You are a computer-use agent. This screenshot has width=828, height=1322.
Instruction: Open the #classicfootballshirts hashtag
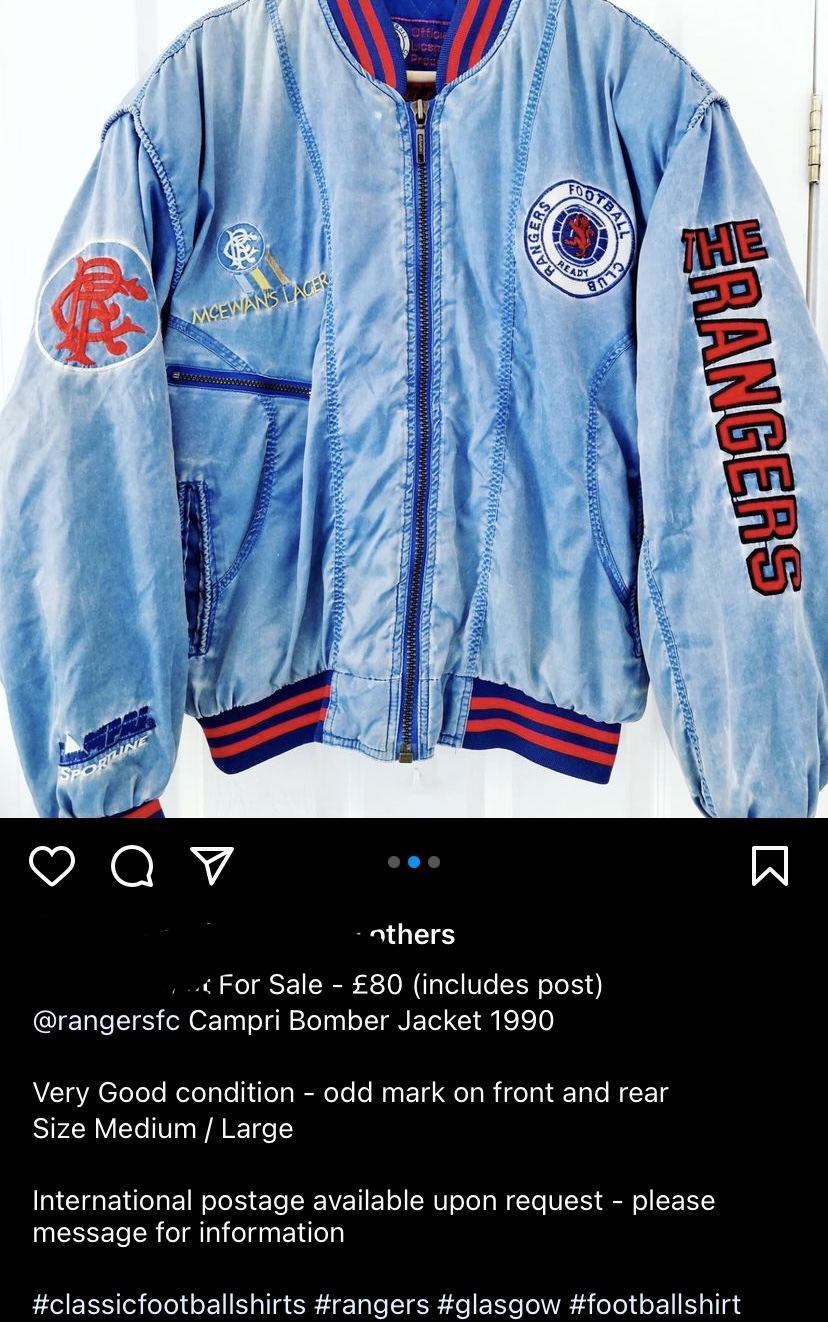click(169, 1304)
